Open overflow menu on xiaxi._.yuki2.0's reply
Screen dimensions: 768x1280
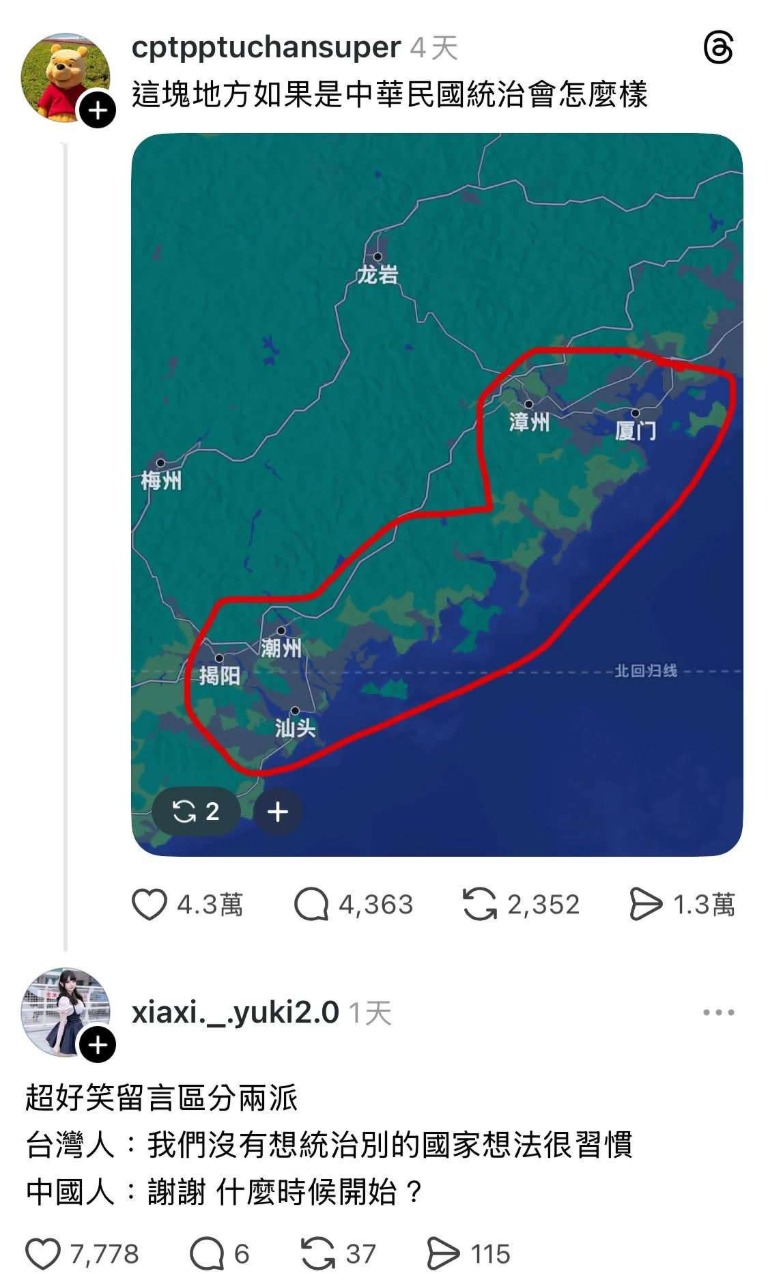coord(718,1013)
